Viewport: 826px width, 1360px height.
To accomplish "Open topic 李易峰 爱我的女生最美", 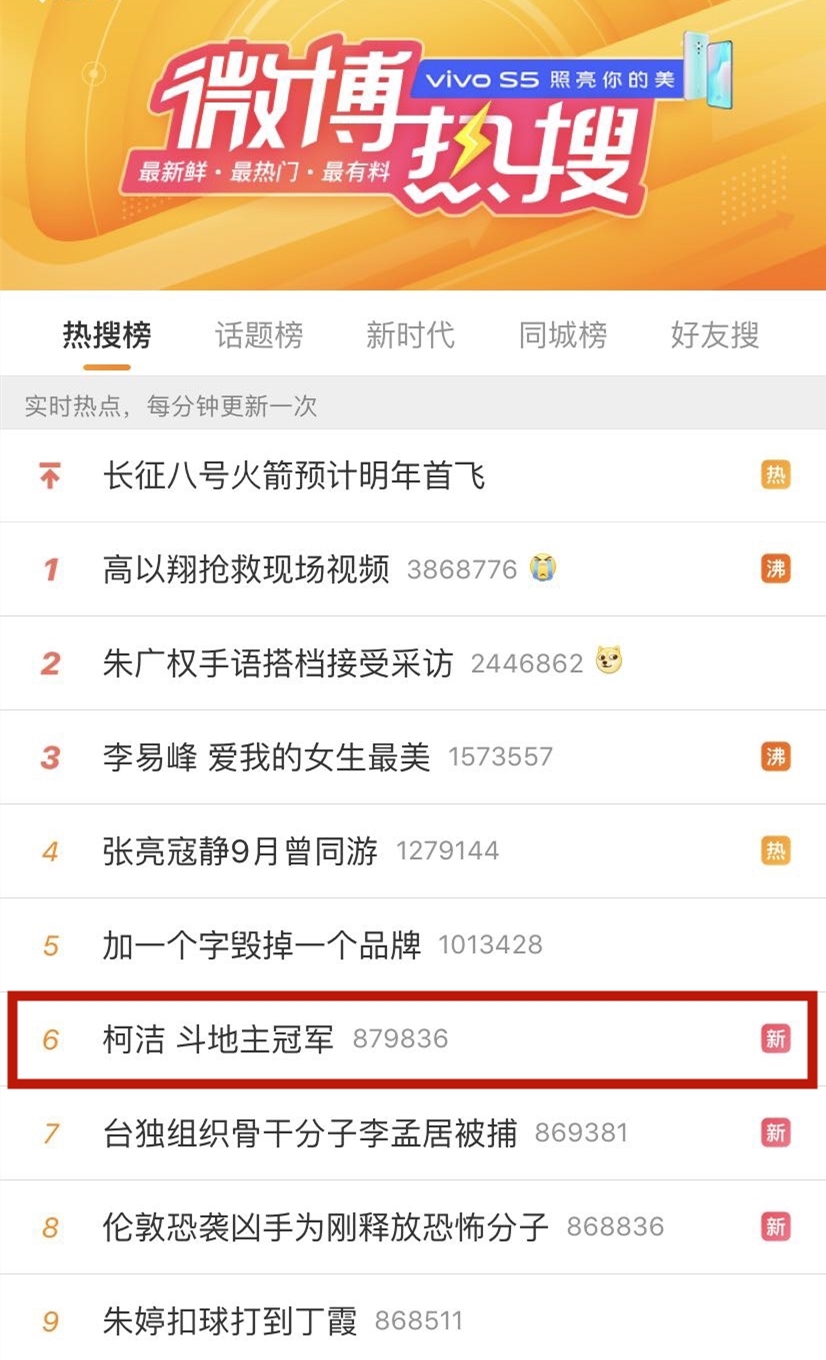I will (x=413, y=757).
